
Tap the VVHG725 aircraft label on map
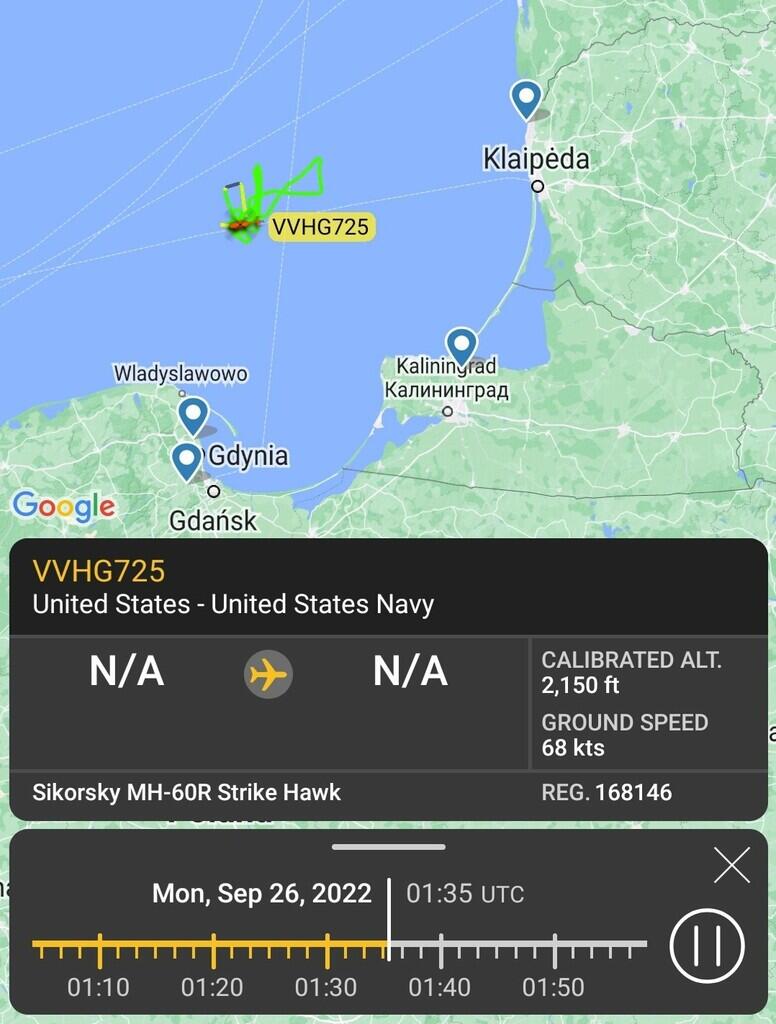[320, 227]
